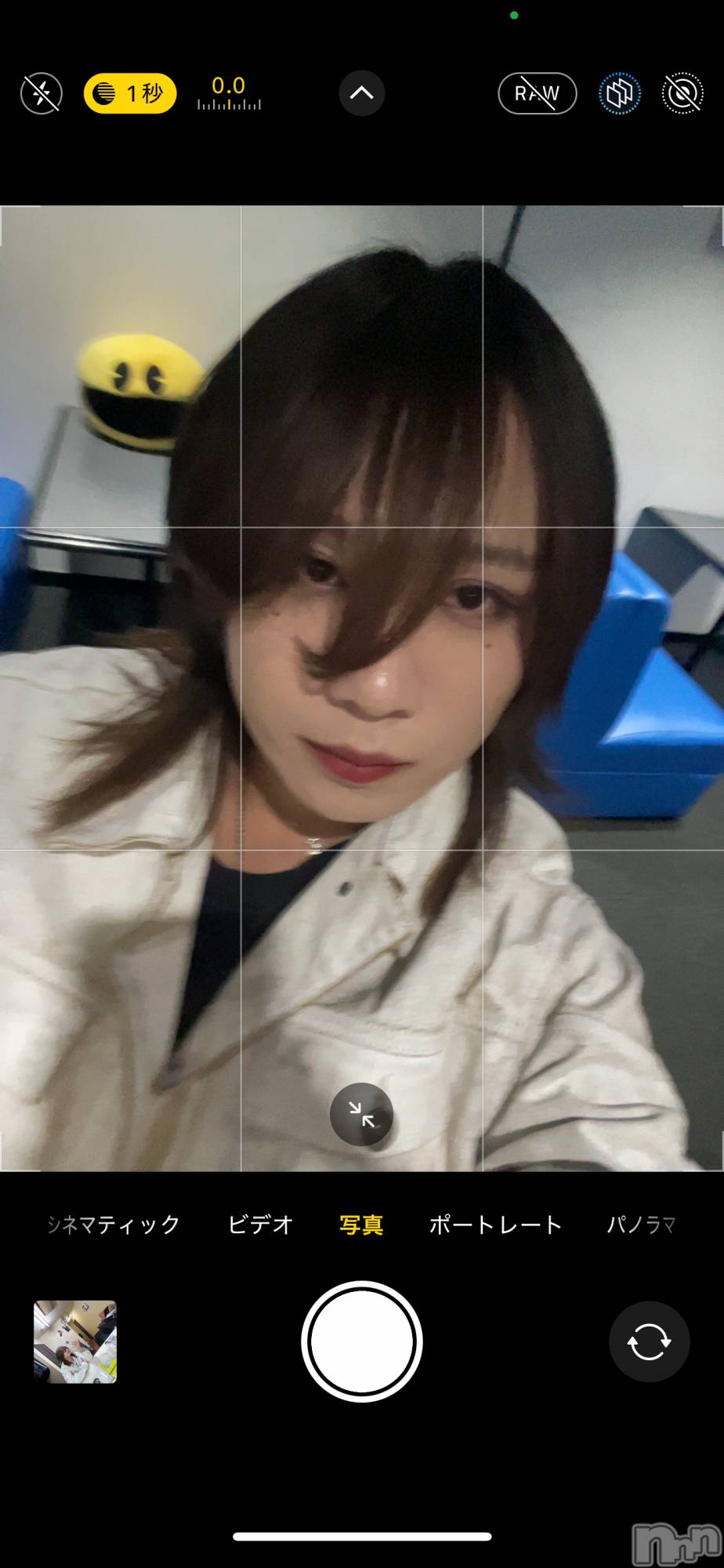Viewport: 724px width, 1568px height.
Task: Flip the camera with the rotate icon
Action: point(649,1341)
